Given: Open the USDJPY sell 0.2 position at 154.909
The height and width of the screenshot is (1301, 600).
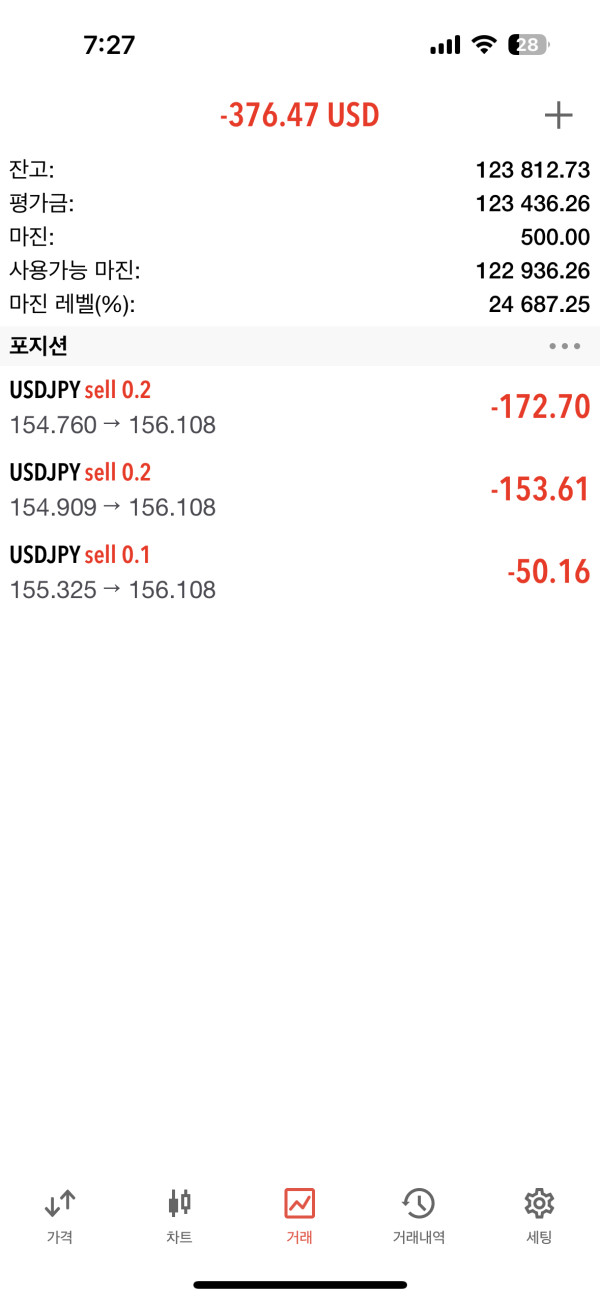Looking at the screenshot, I should tap(300, 489).
